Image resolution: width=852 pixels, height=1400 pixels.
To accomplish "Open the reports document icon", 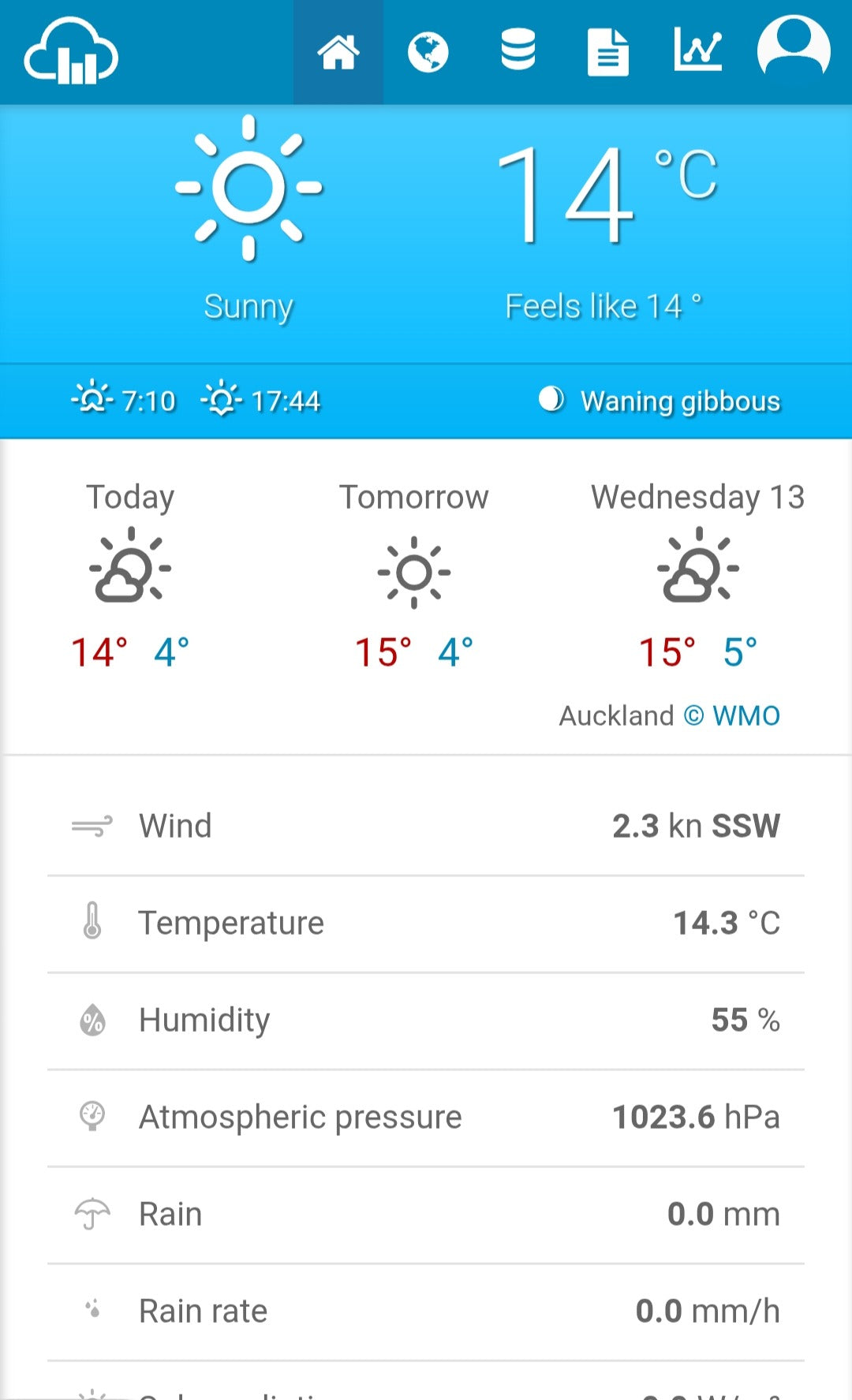I will click(607, 53).
